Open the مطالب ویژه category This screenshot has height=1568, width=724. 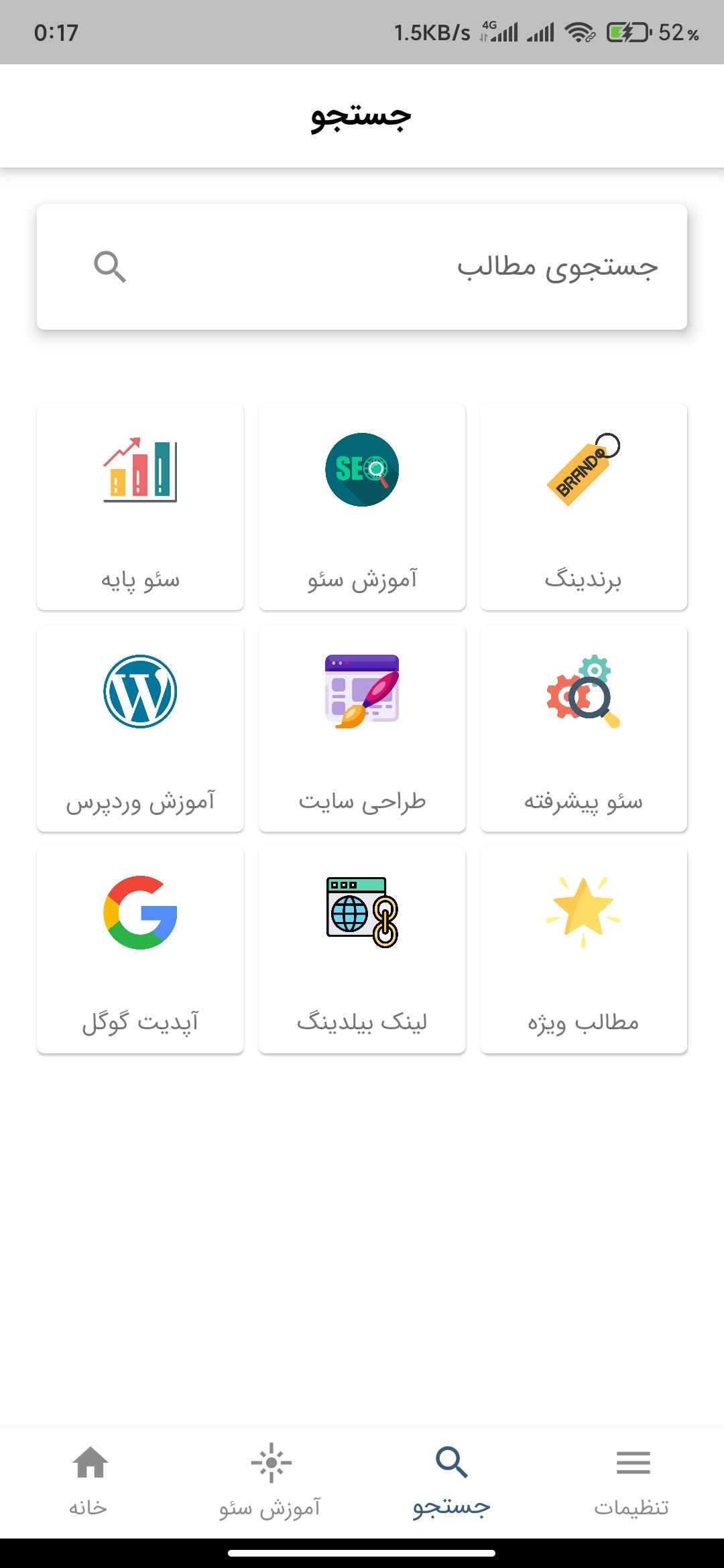pos(584,950)
